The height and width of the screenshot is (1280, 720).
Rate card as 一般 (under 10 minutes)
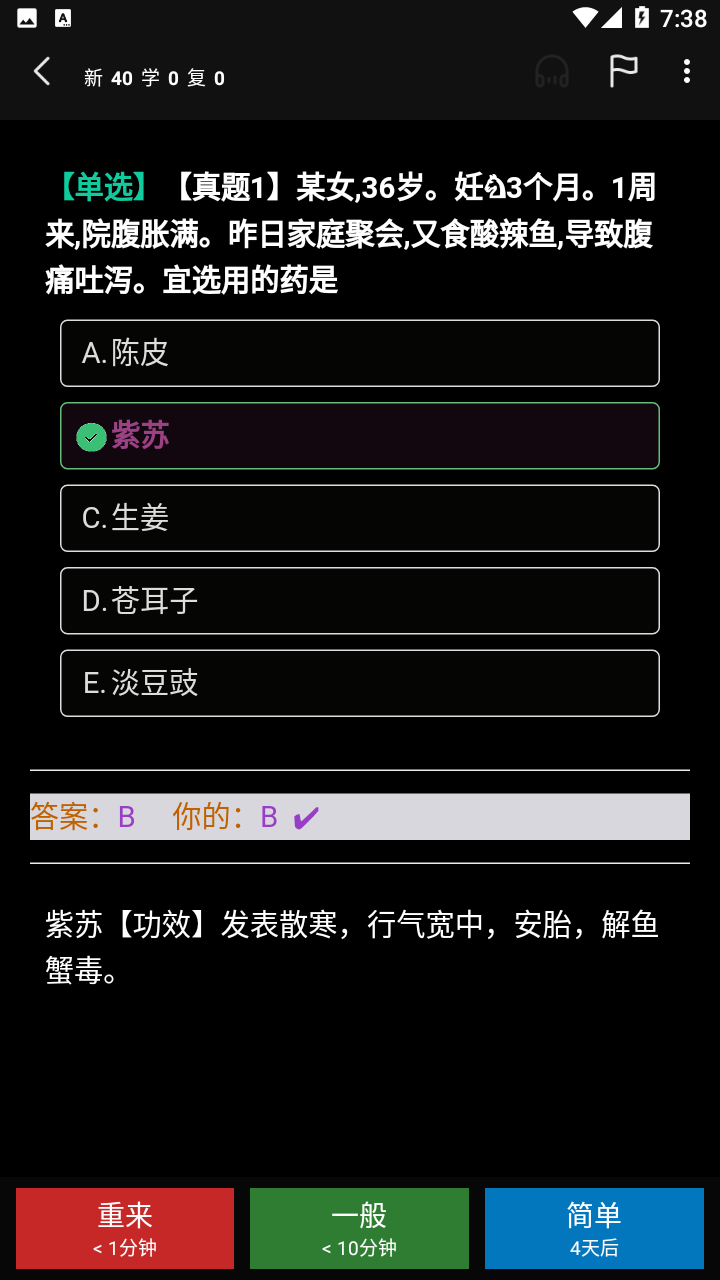(x=359, y=1228)
